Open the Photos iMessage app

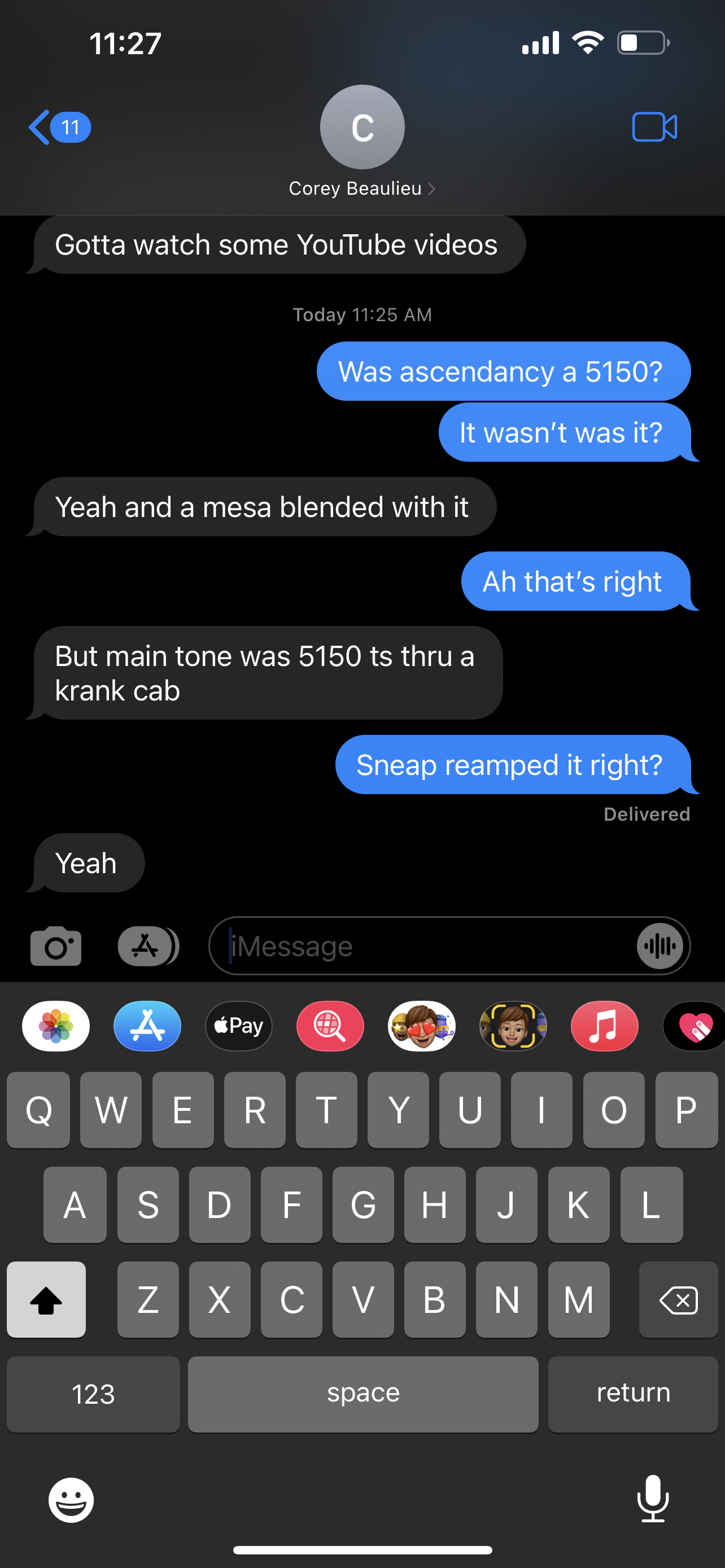coord(56,1026)
